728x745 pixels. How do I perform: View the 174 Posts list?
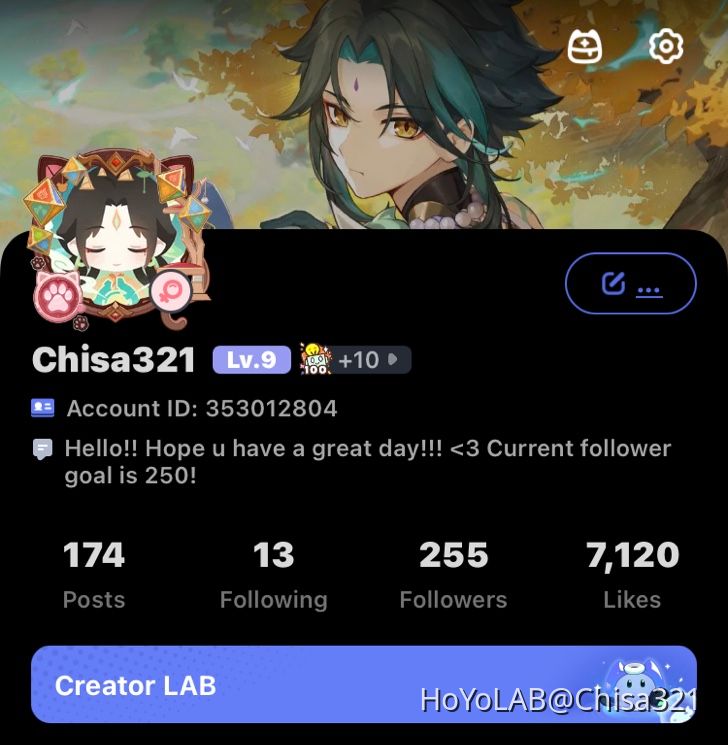coord(94,574)
